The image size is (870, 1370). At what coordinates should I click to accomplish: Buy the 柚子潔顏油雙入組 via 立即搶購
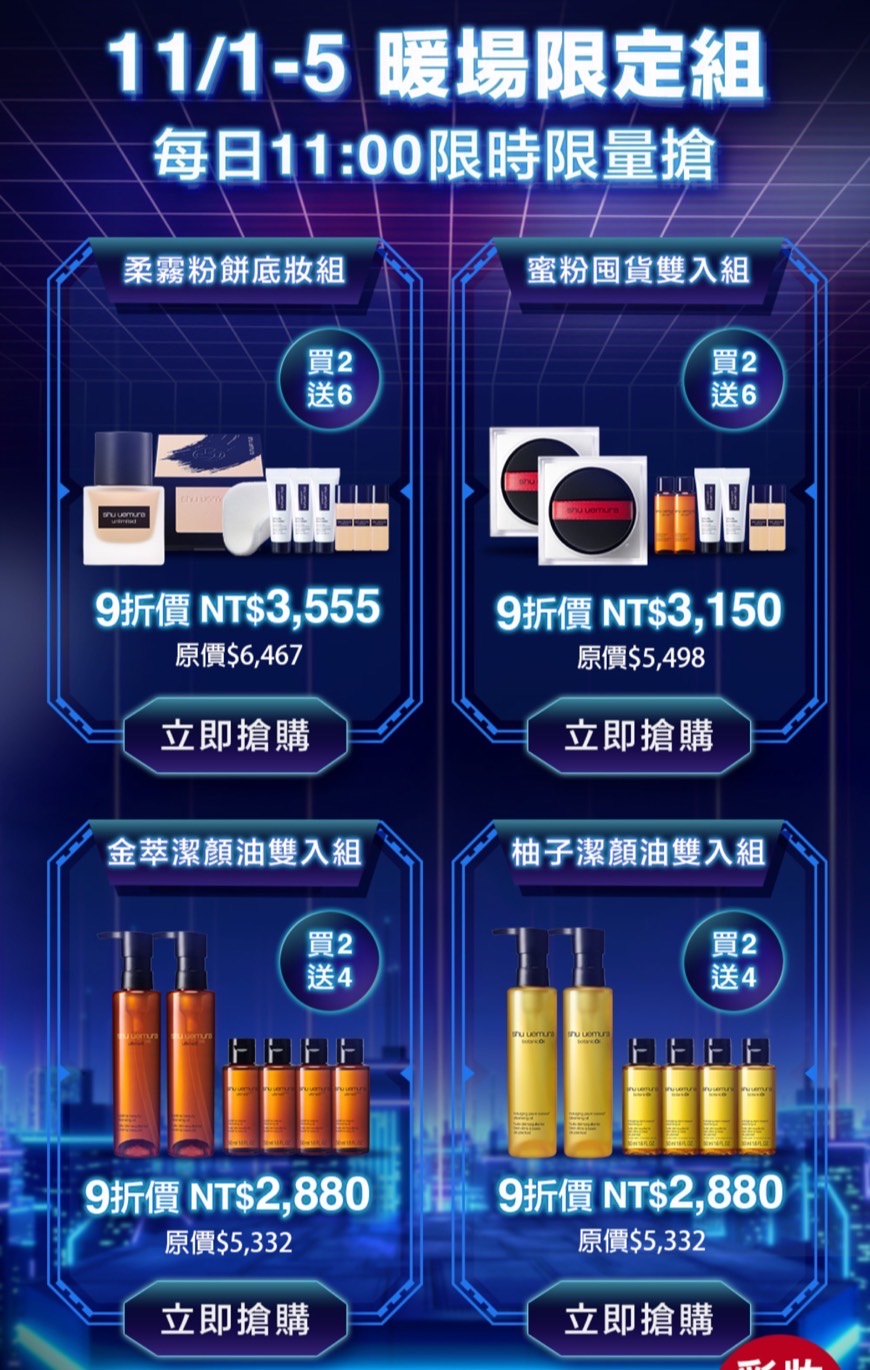(x=639, y=1319)
